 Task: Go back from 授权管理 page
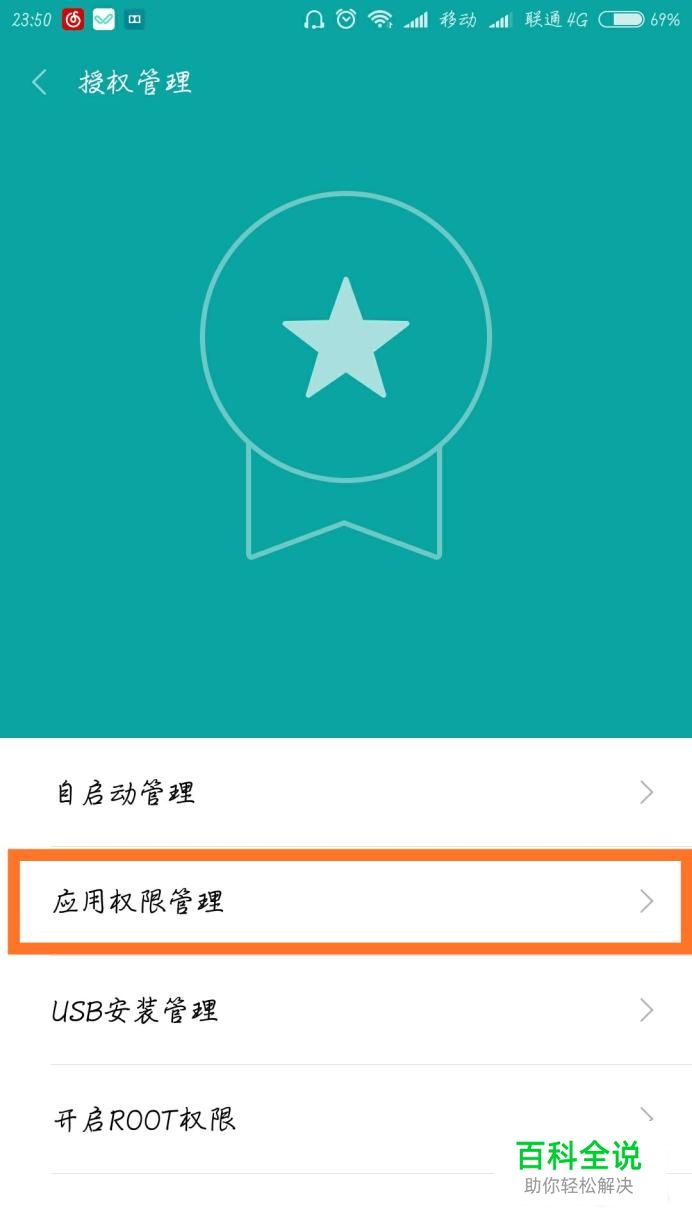[x=40, y=82]
